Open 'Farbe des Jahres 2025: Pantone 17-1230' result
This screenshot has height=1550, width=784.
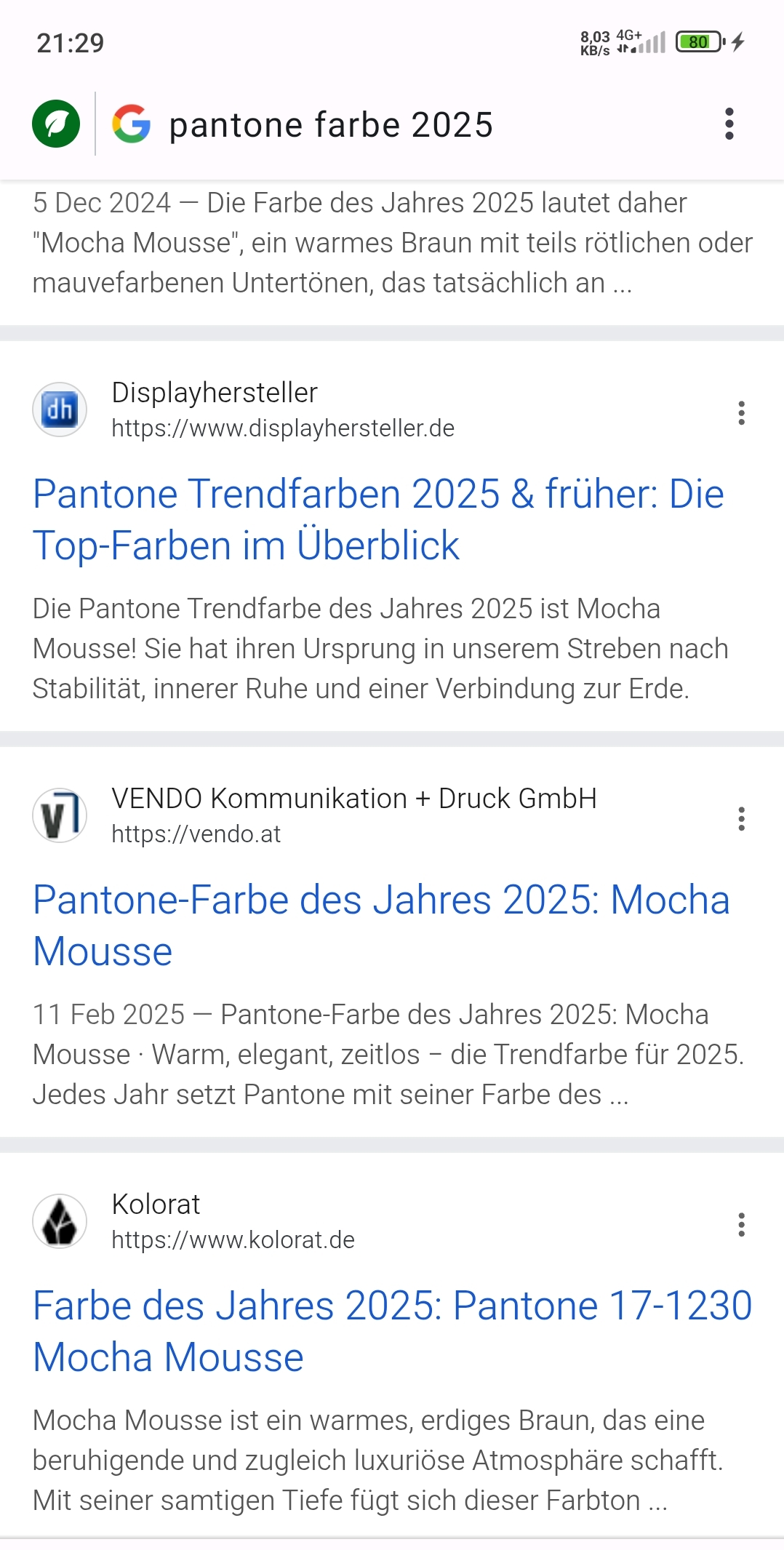(x=392, y=1331)
